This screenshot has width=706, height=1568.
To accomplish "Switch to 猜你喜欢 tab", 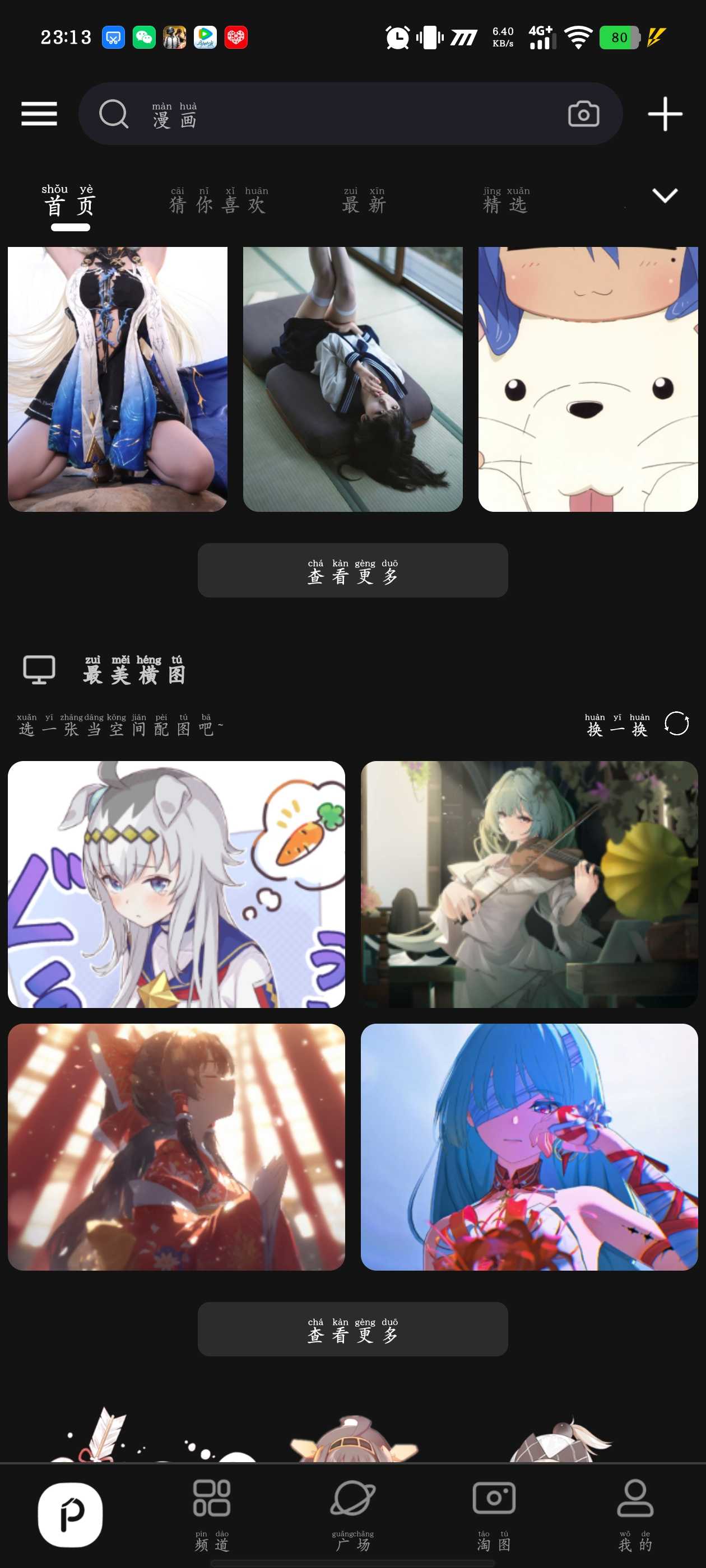I will [218, 201].
